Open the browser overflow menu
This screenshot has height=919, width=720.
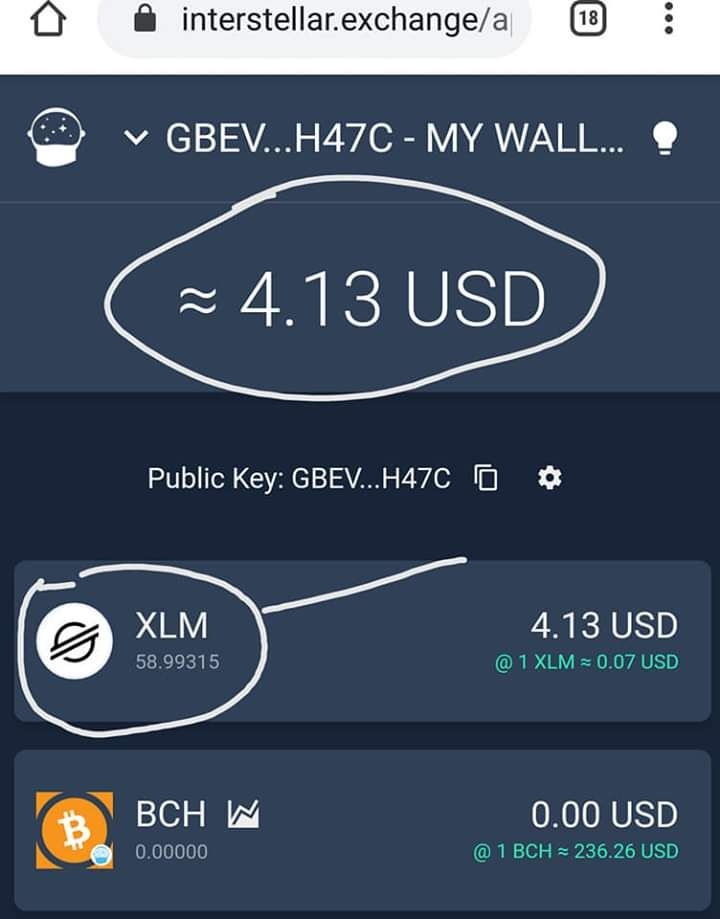point(669,21)
